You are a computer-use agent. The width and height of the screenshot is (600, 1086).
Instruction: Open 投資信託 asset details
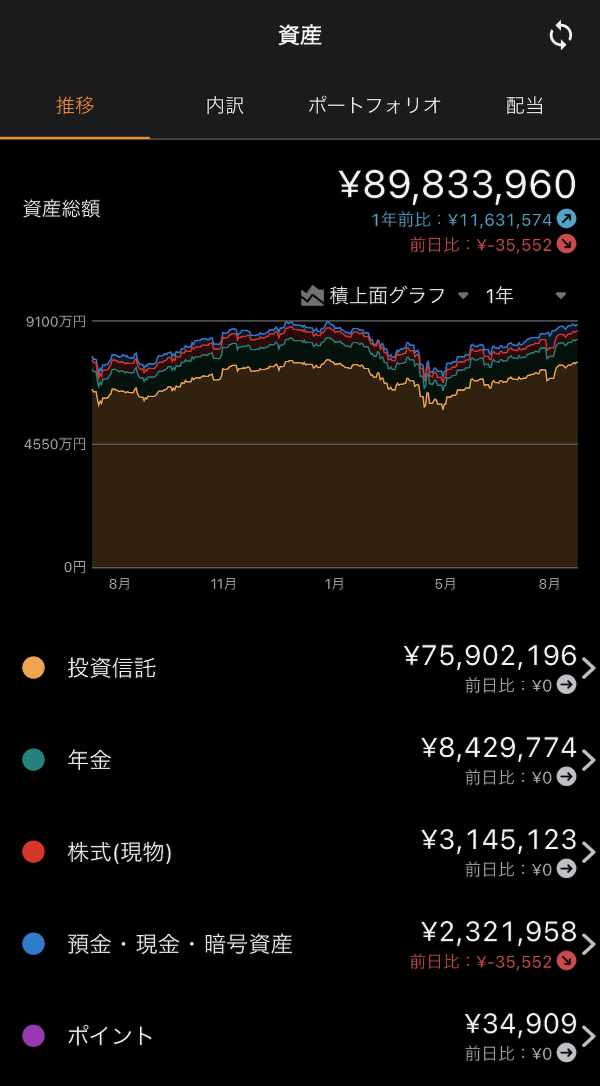pos(300,668)
